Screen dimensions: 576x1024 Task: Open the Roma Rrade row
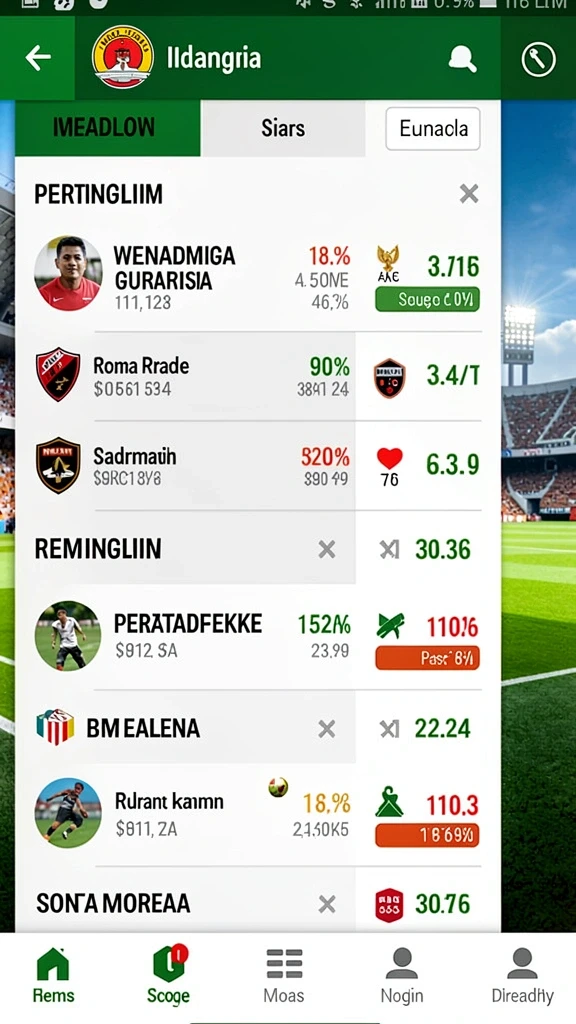[x=258, y=376]
